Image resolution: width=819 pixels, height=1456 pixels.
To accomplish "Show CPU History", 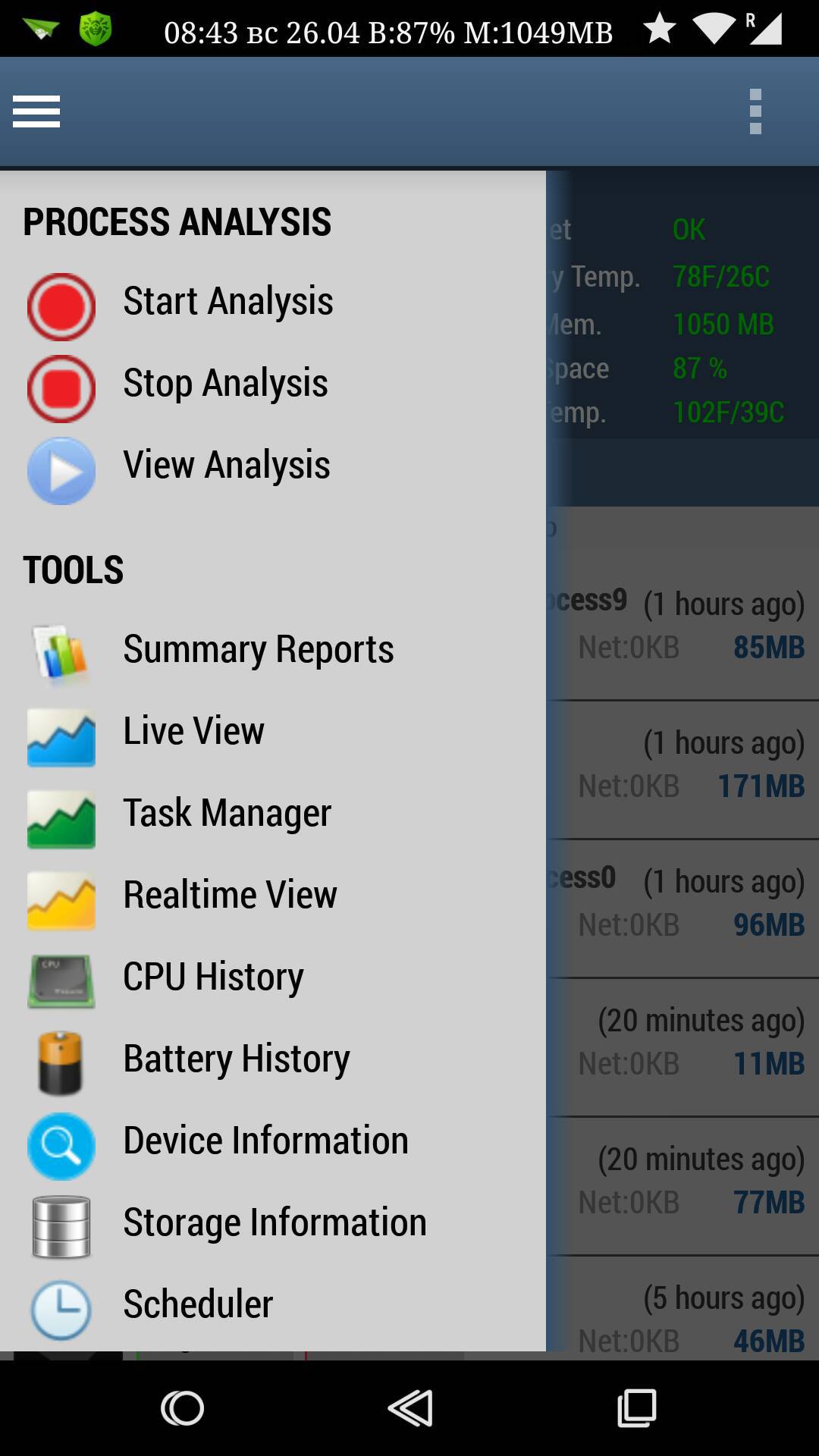I will click(x=273, y=977).
